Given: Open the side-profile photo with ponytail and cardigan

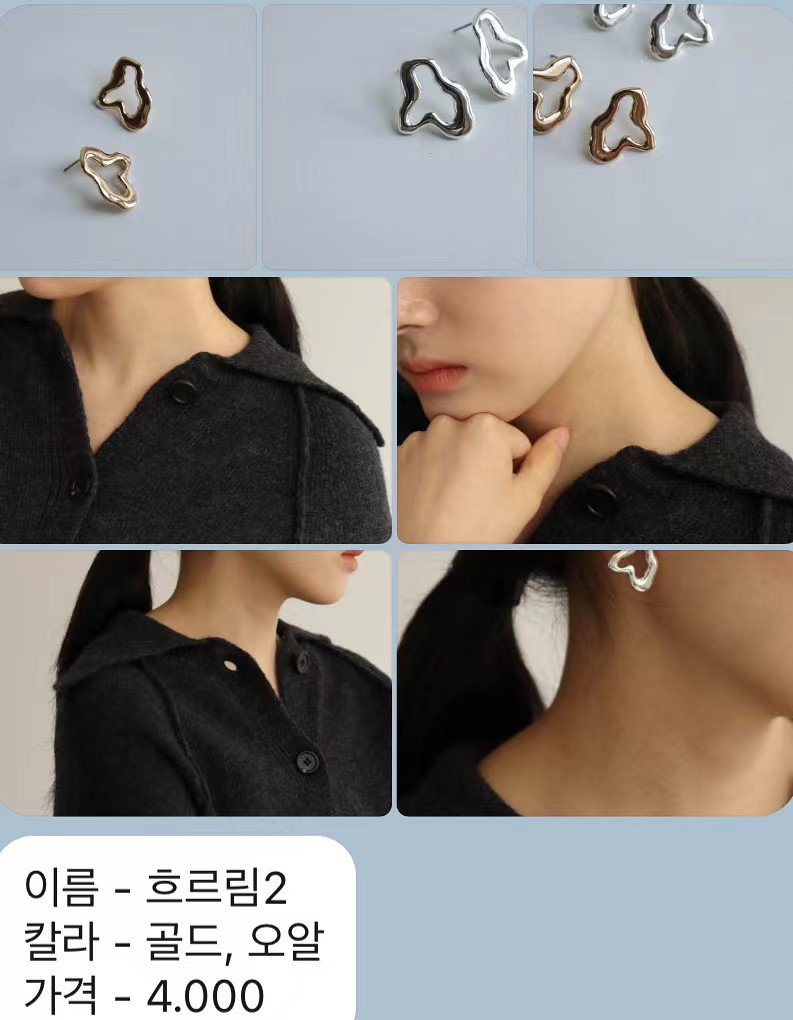Looking at the screenshot, I should [x=195, y=683].
